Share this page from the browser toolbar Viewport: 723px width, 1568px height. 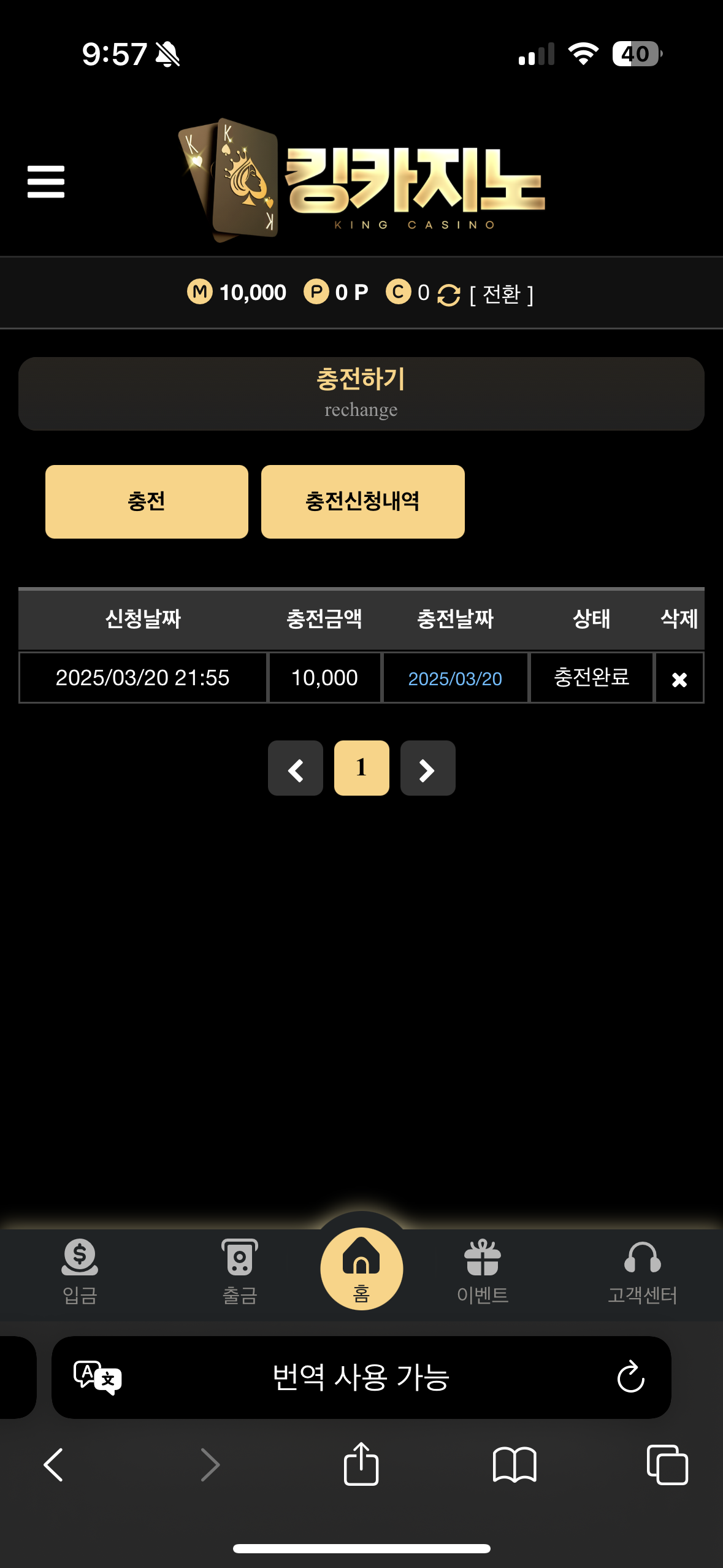coord(361,1464)
